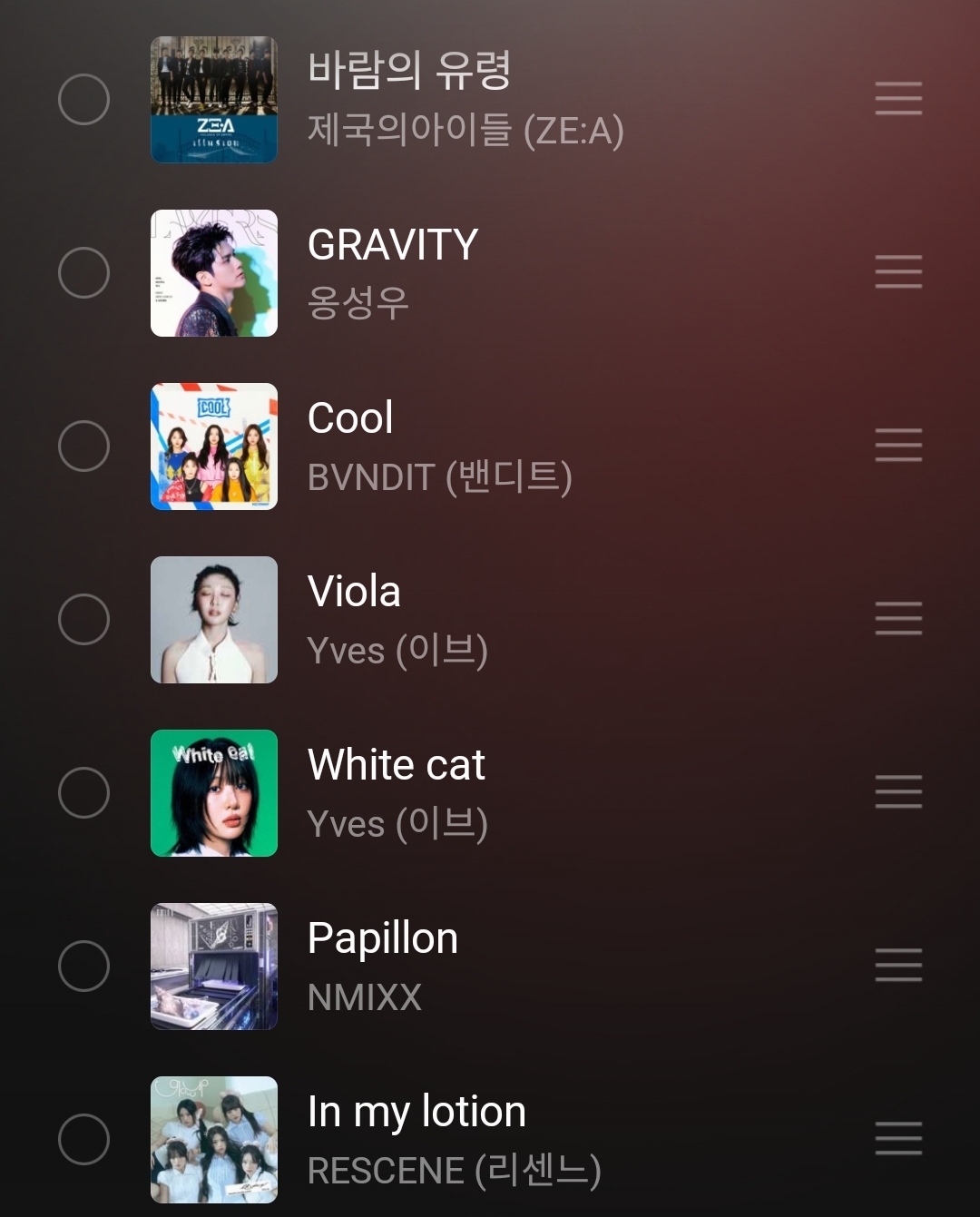980x1217 pixels.
Task: Select the White cat checkbox
Action: coord(83,792)
